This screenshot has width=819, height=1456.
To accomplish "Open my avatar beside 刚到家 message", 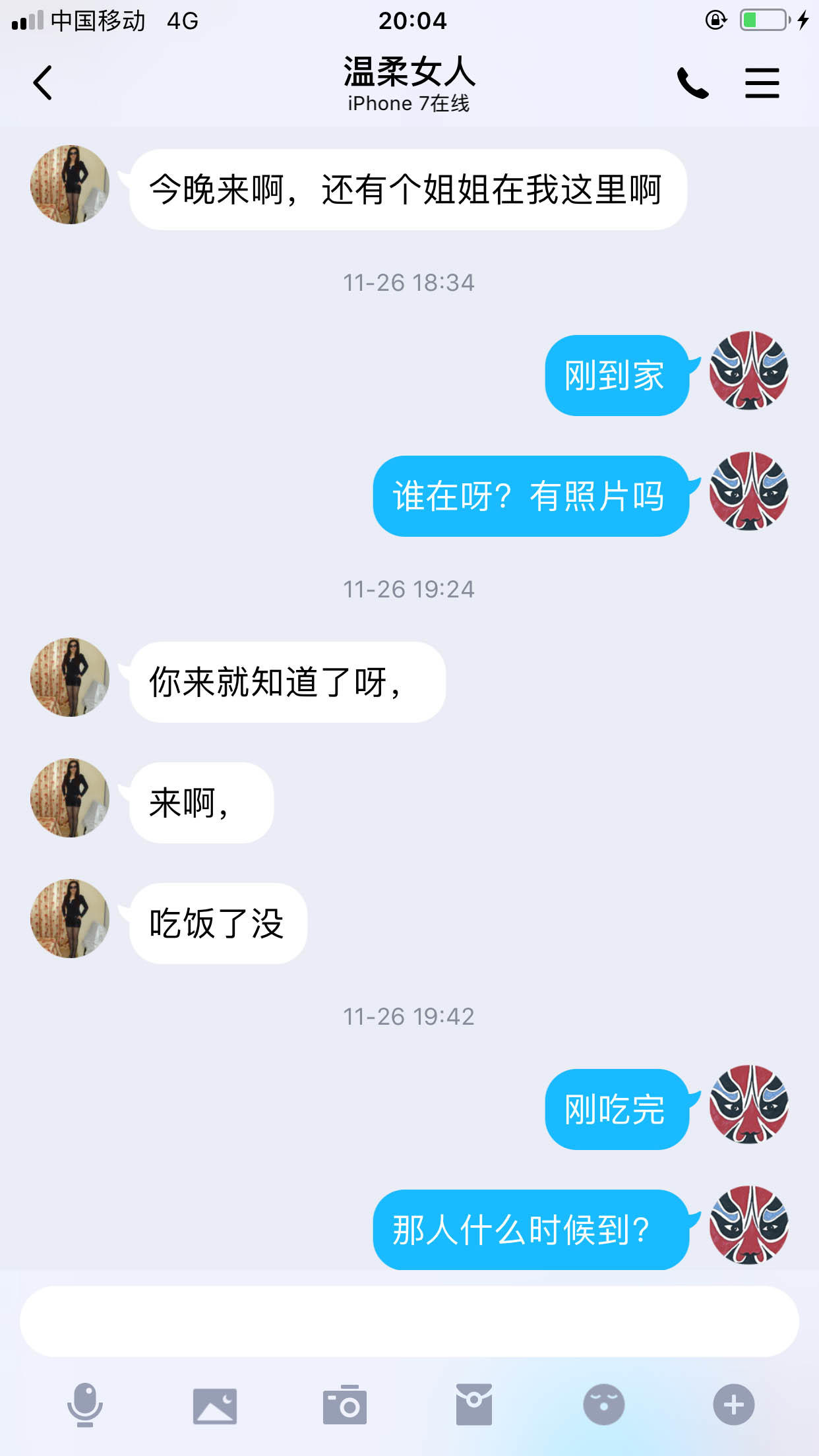I will [x=748, y=371].
